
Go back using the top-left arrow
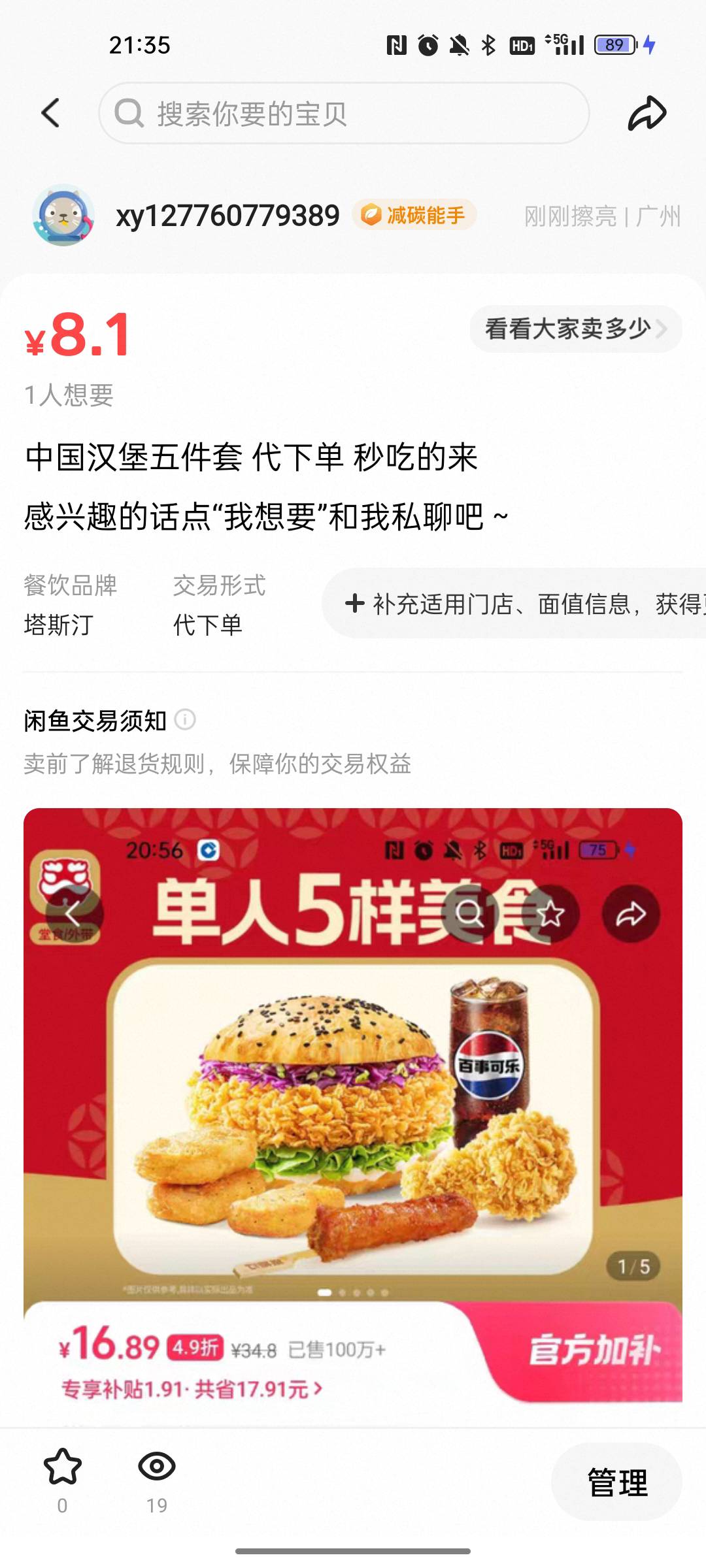(x=51, y=113)
